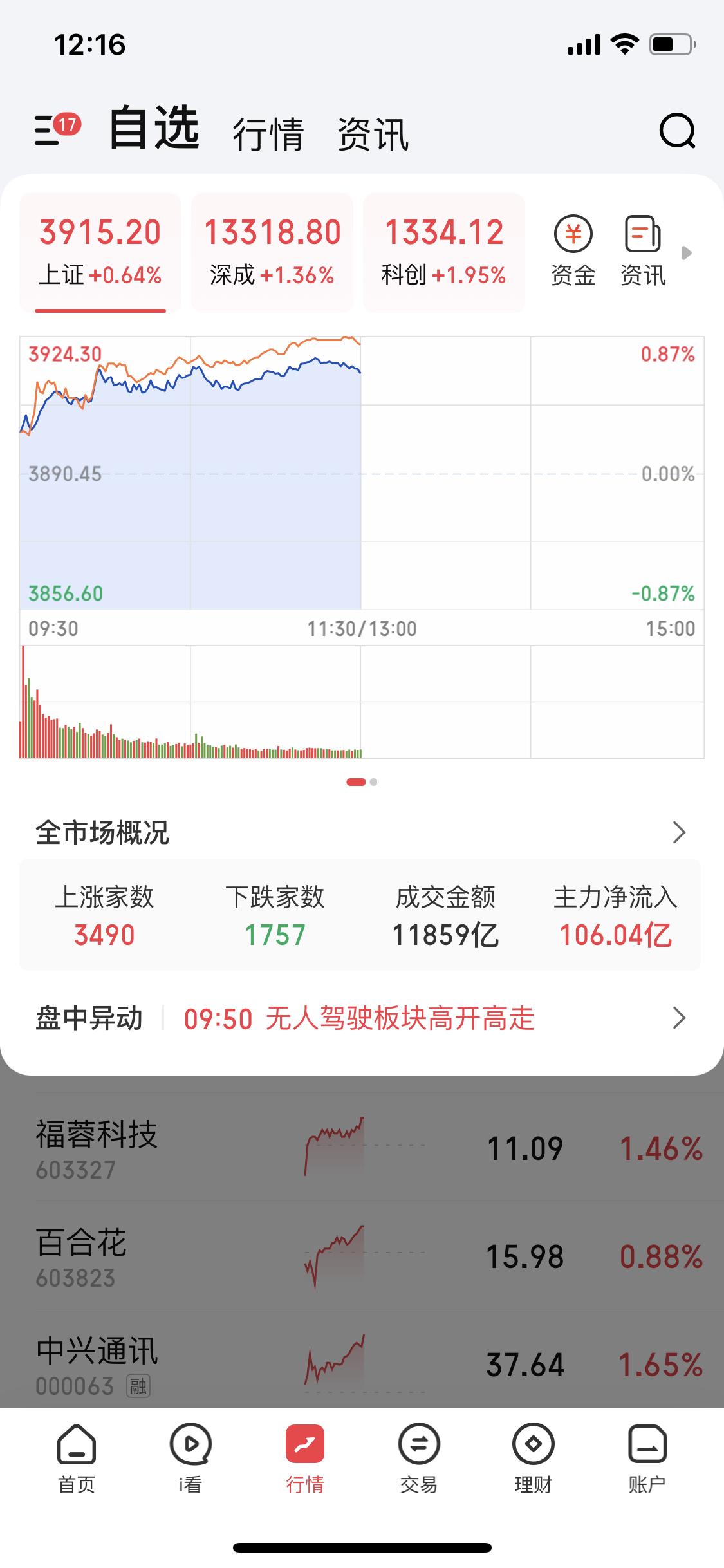This screenshot has height=1568, width=724.
Task: Open the 资金 (funds flow) icon
Action: [573, 251]
